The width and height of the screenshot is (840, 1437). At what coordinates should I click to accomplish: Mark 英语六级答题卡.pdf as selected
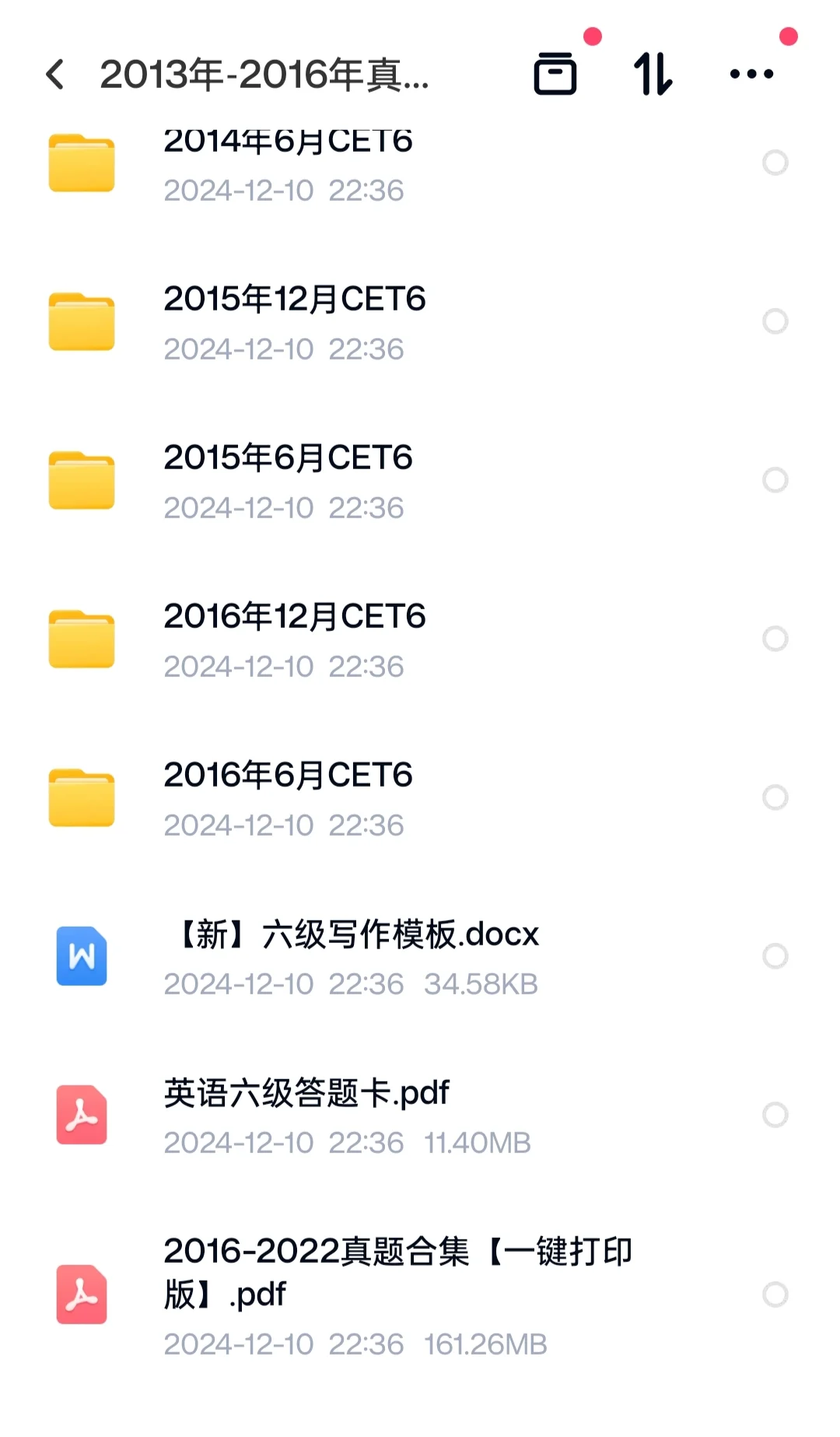(x=775, y=1115)
